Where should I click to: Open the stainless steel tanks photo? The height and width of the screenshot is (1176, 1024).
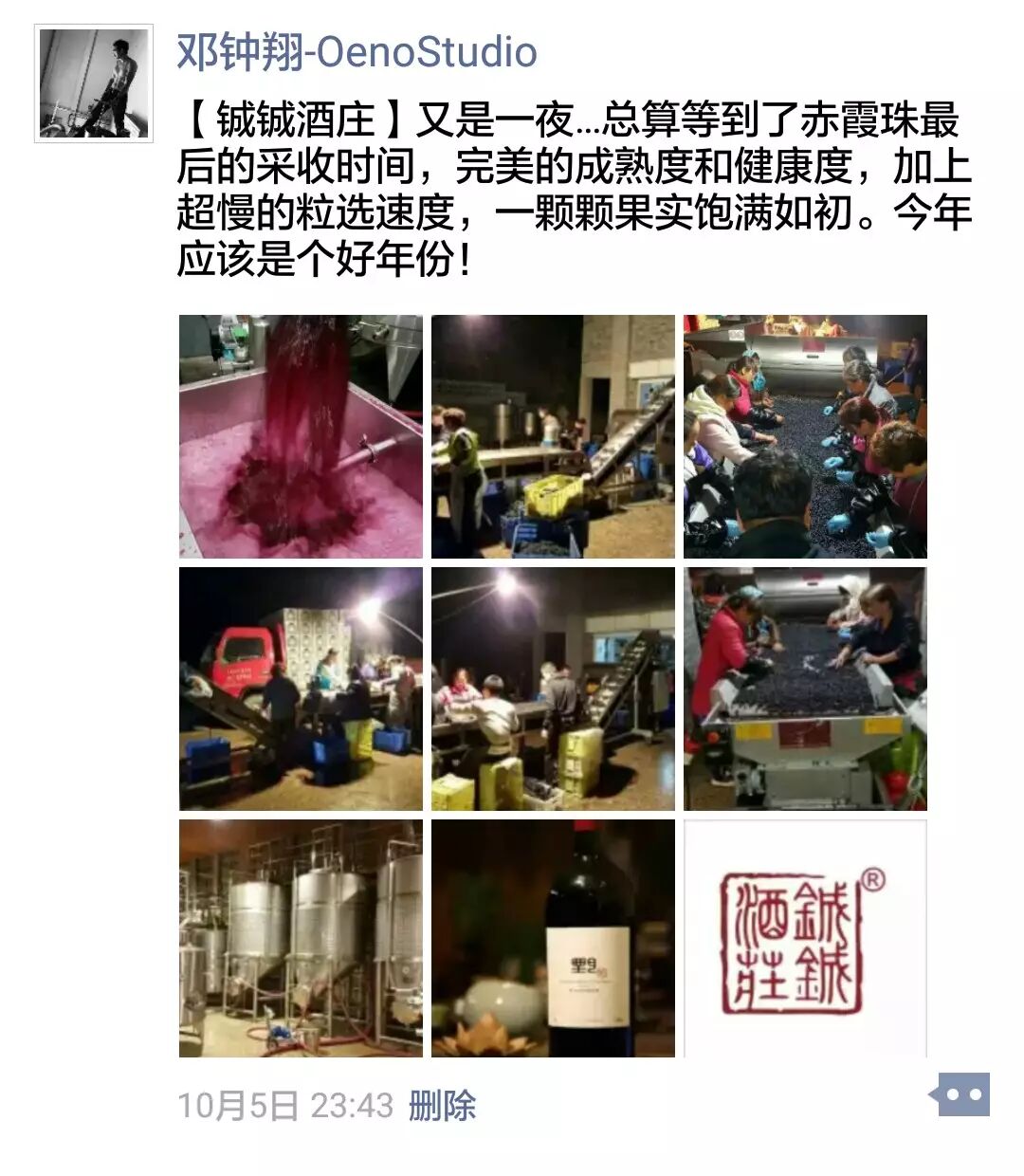(301, 939)
